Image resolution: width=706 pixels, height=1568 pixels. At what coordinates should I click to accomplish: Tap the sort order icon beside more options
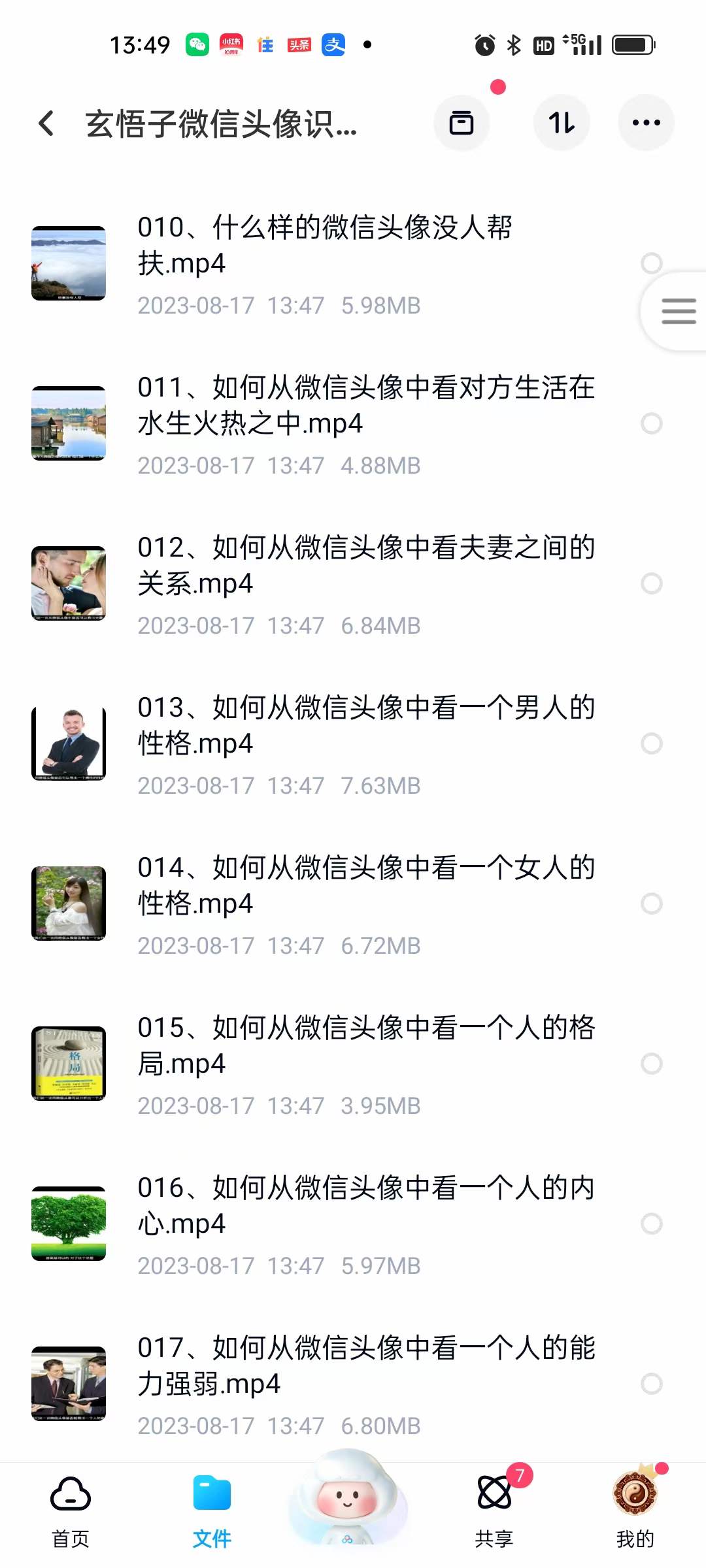click(x=562, y=123)
